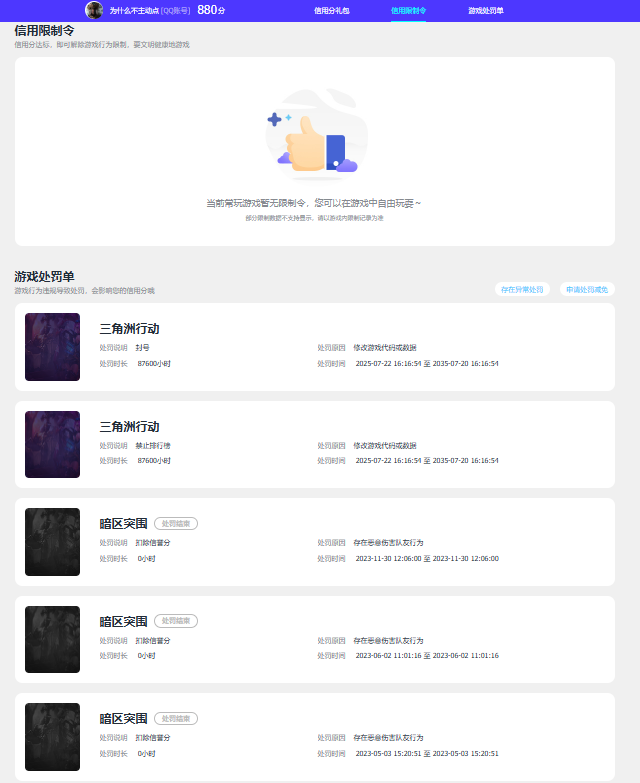Tap the user avatar in the header
The width and height of the screenshot is (640, 783).
tap(94, 10)
